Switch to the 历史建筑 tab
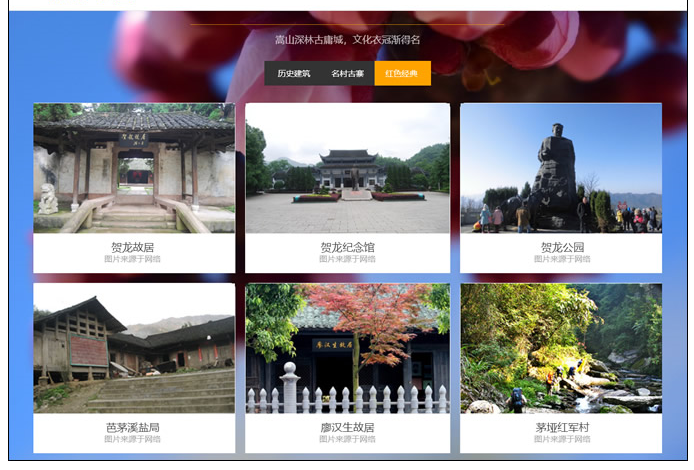 (x=293, y=73)
